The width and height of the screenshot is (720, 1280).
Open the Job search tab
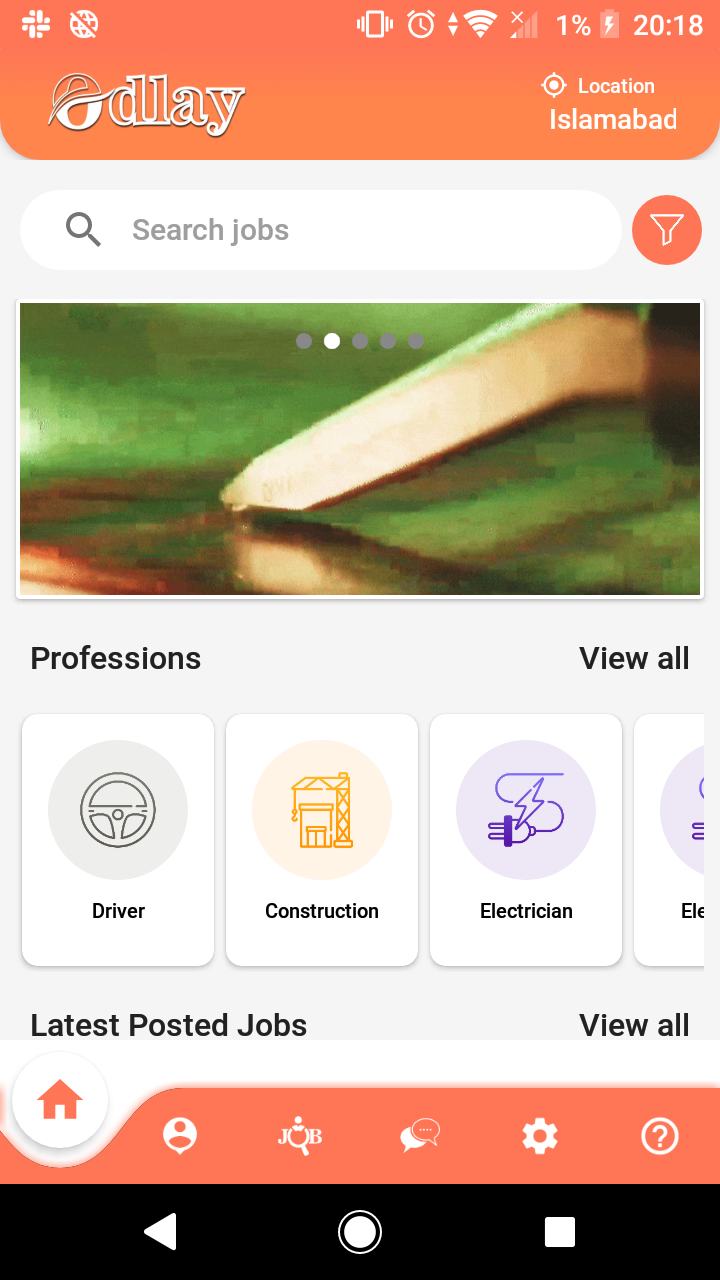tap(300, 1136)
